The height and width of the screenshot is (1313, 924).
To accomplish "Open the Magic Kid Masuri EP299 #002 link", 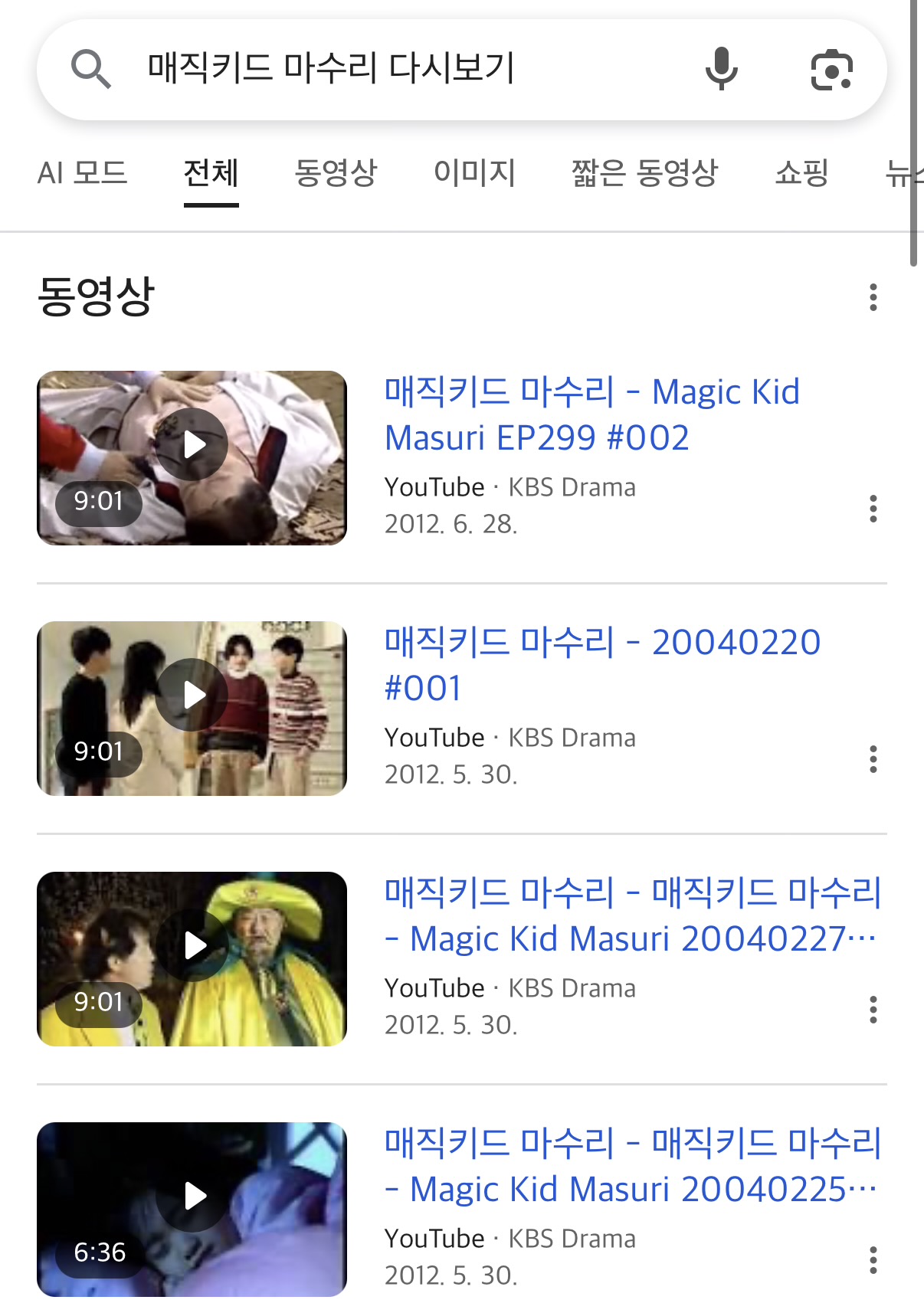I will (x=591, y=414).
